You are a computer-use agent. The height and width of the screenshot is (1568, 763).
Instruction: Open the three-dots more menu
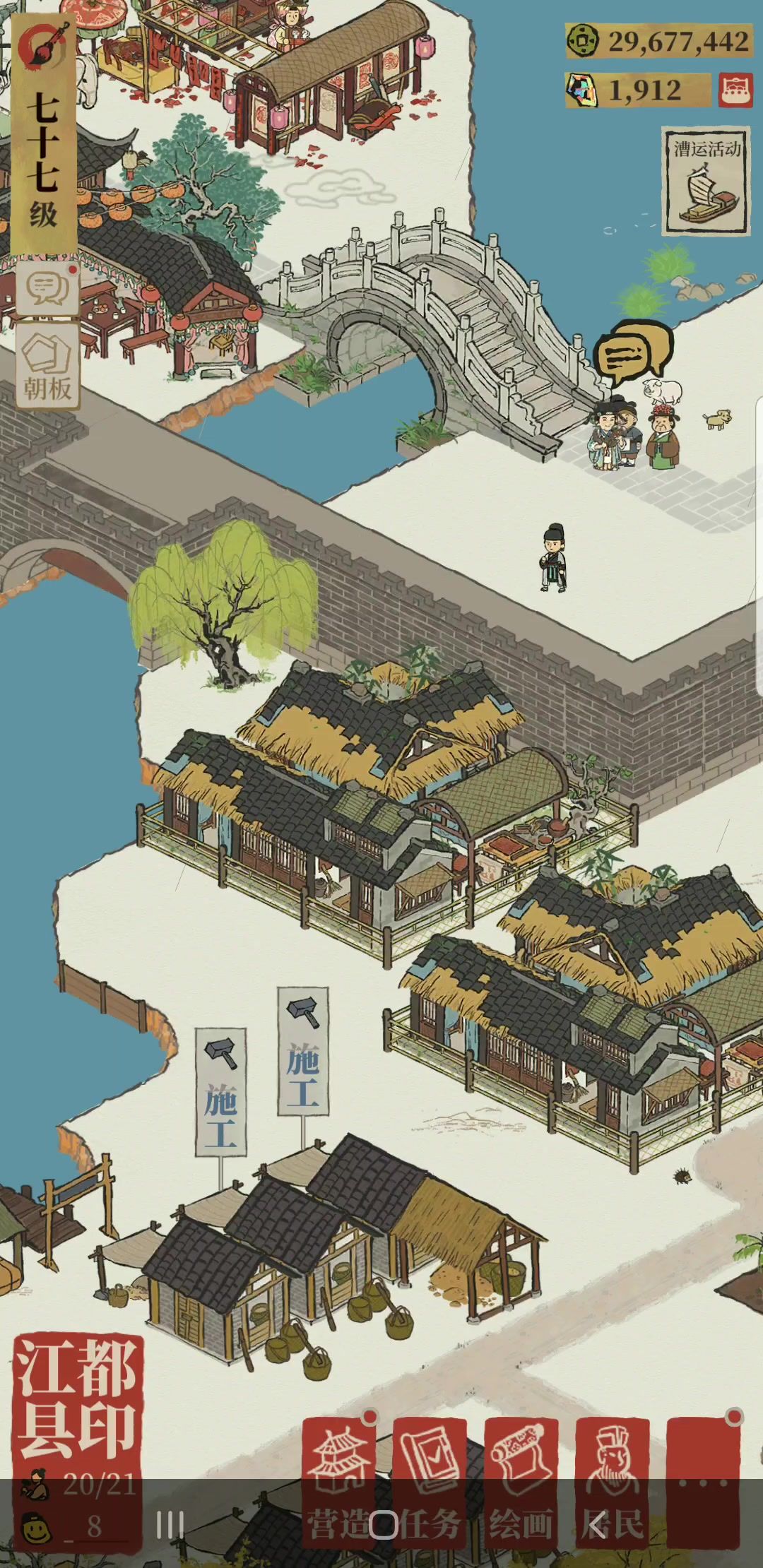click(x=704, y=1482)
